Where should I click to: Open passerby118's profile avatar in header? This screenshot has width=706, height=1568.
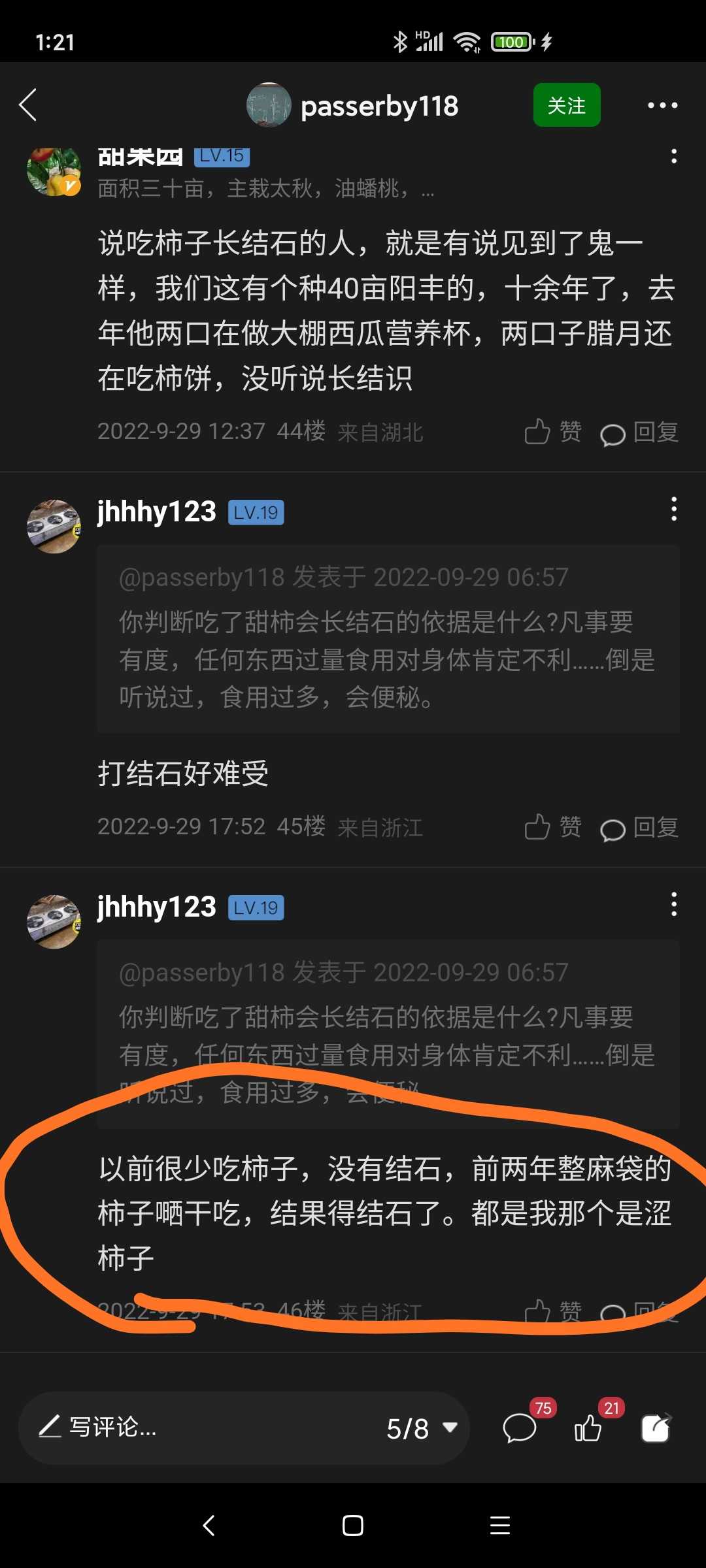pyautogui.click(x=269, y=105)
